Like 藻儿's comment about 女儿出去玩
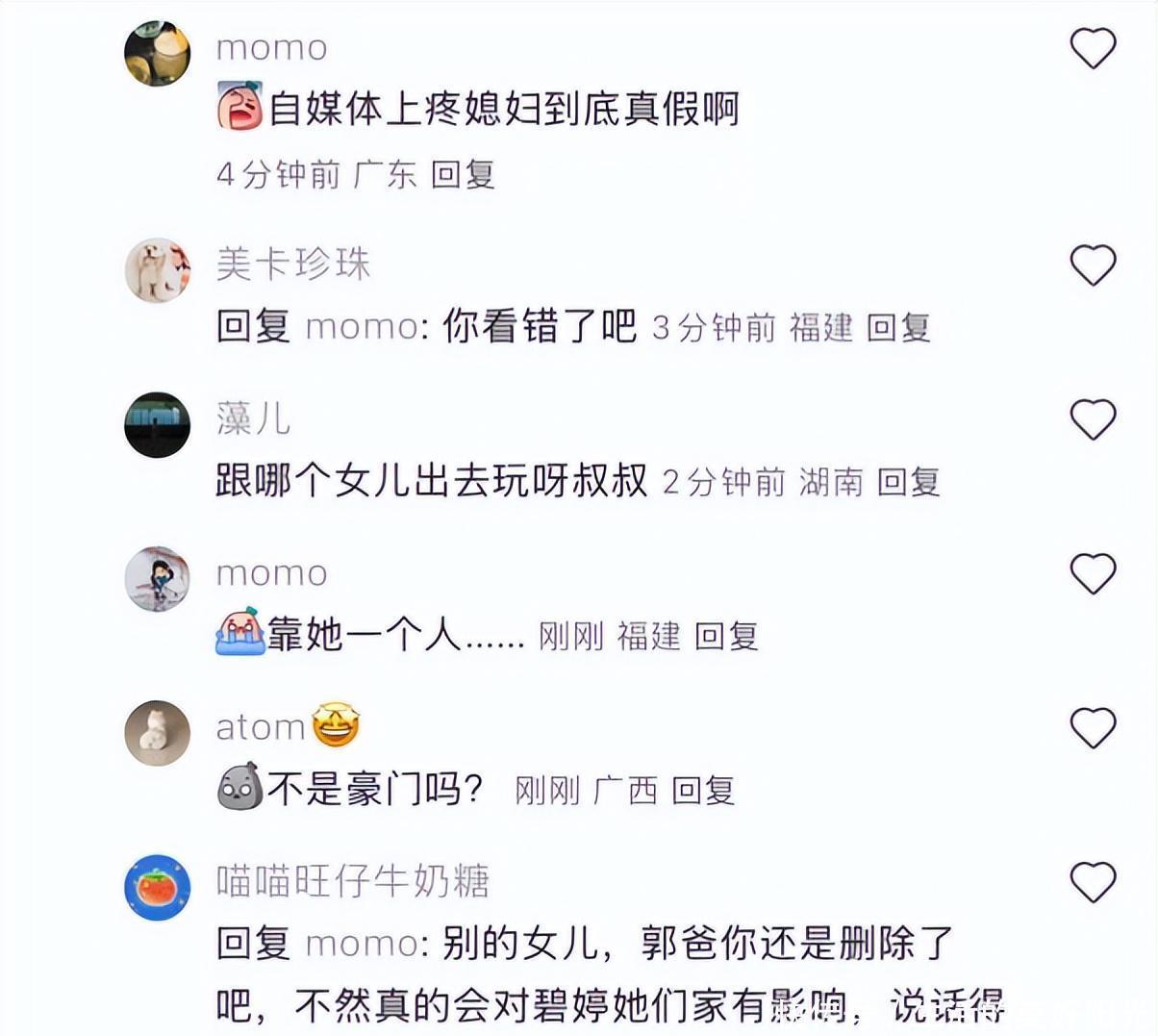This screenshot has width=1158, height=1036. 1093,419
